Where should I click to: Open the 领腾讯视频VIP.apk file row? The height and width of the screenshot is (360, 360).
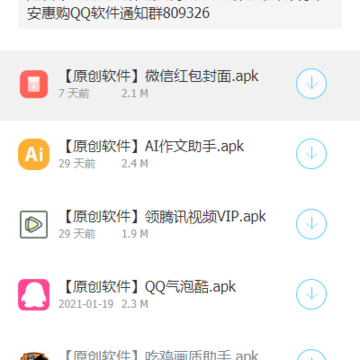click(x=180, y=226)
